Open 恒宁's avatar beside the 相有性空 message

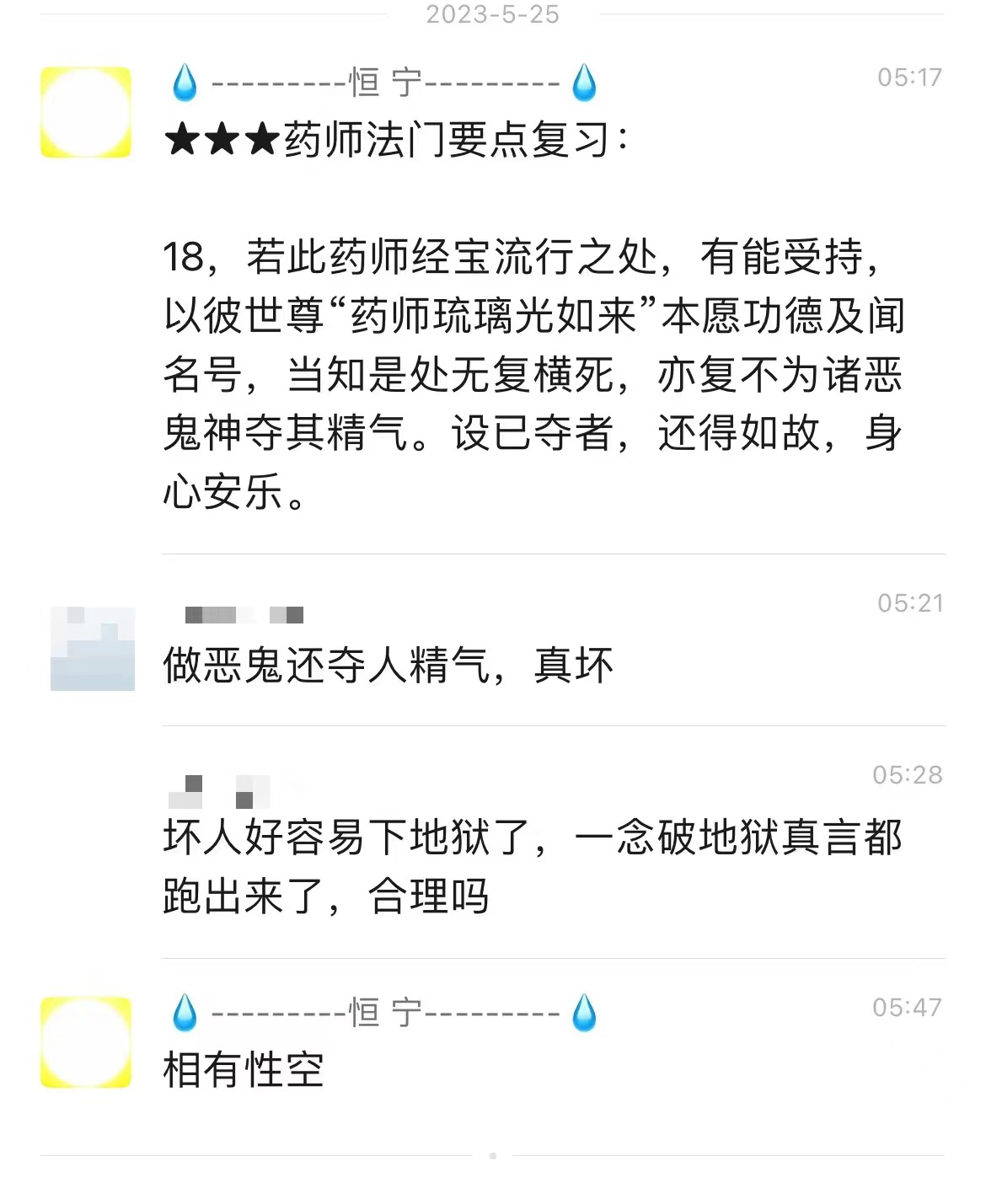coord(86,1042)
